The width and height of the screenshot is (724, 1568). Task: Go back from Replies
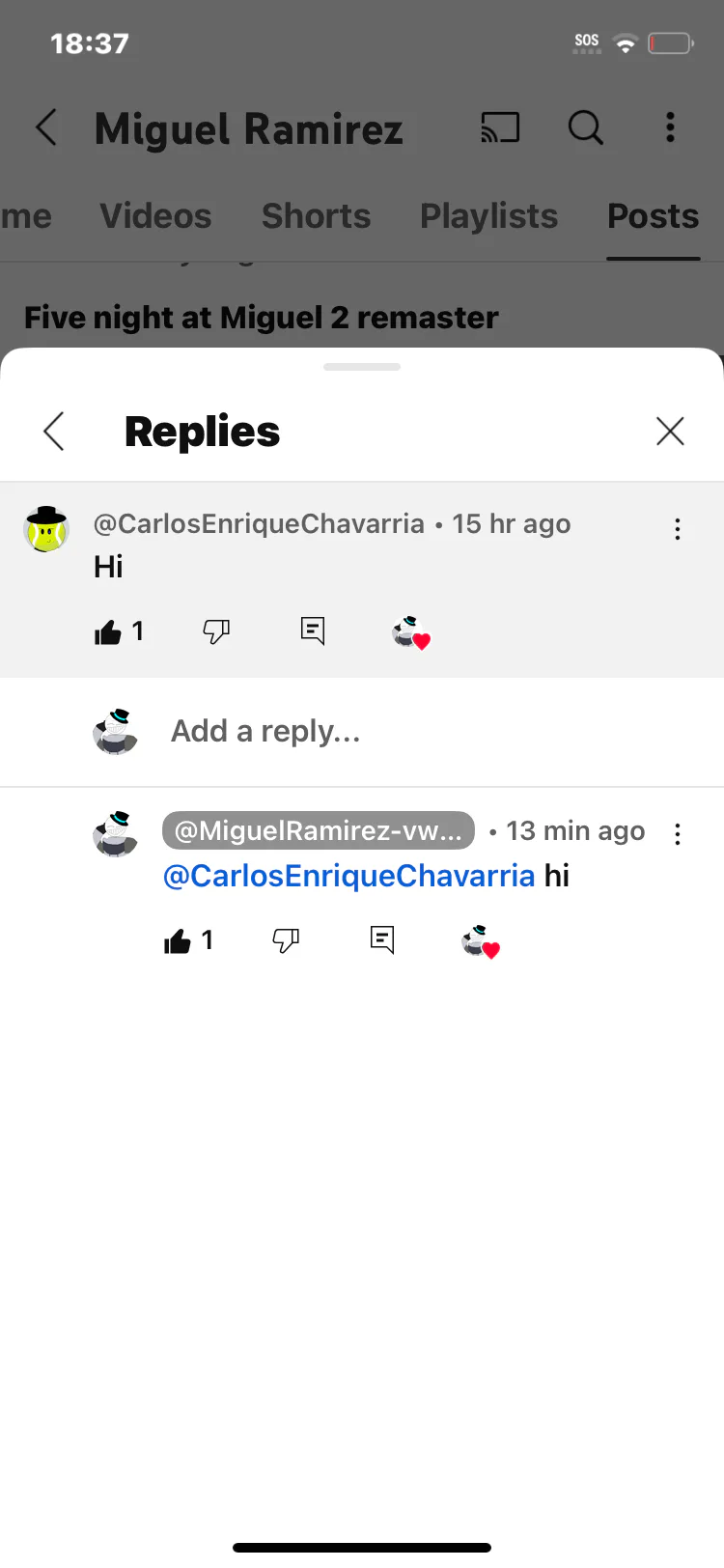54,432
